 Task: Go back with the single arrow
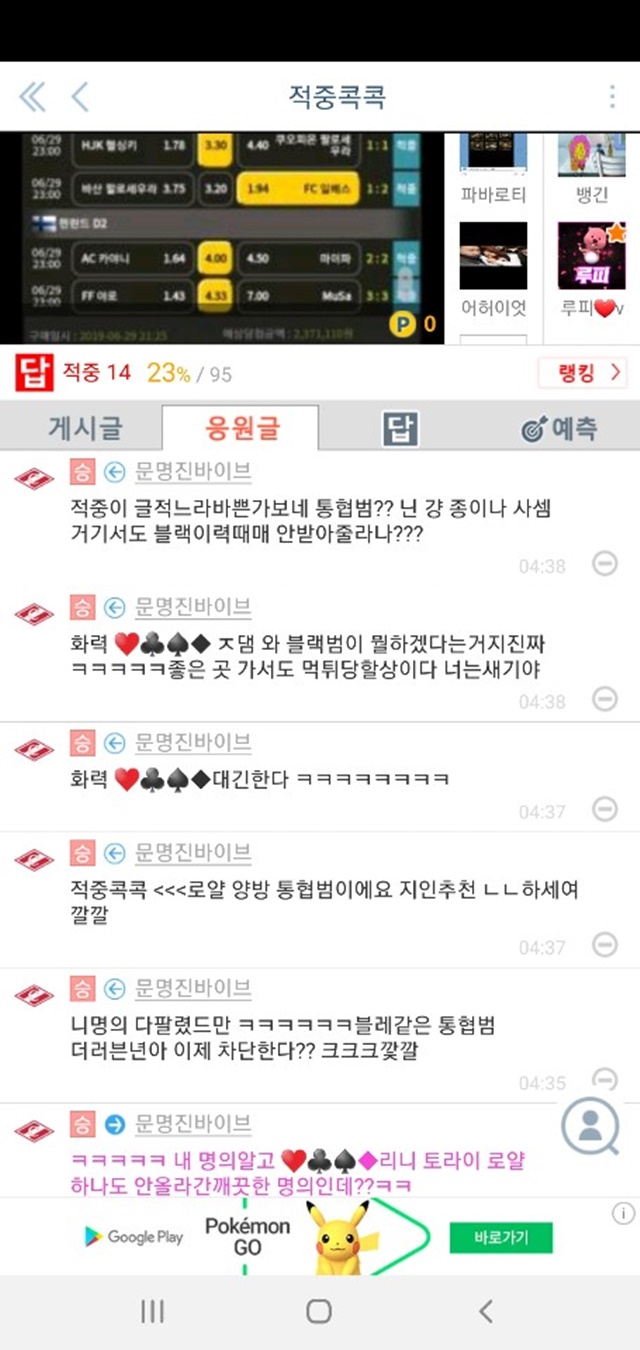[x=80, y=97]
